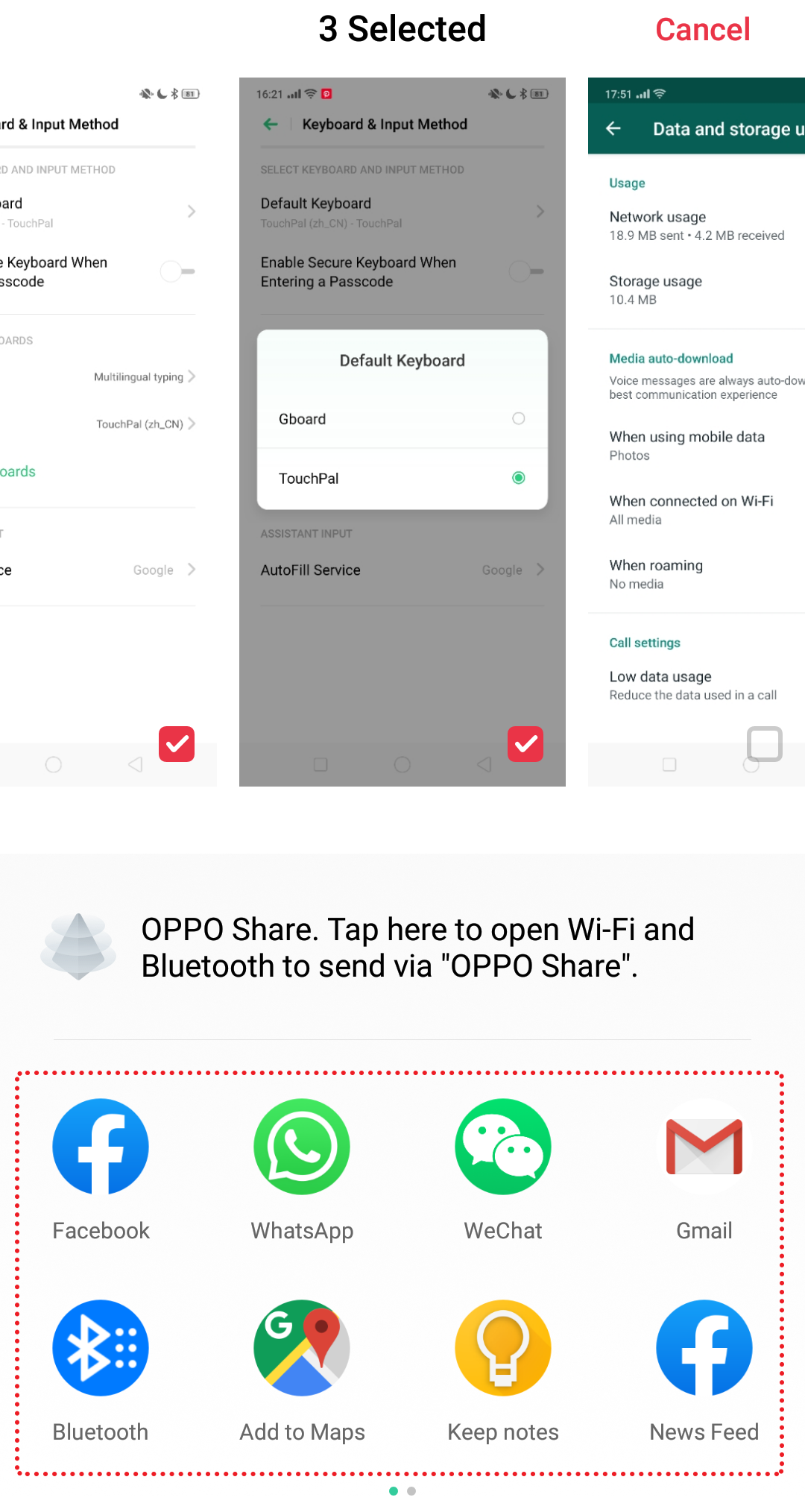Cancel the 3 selected screenshots
This screenshot has height=1512, width=805.
(702, 30)
